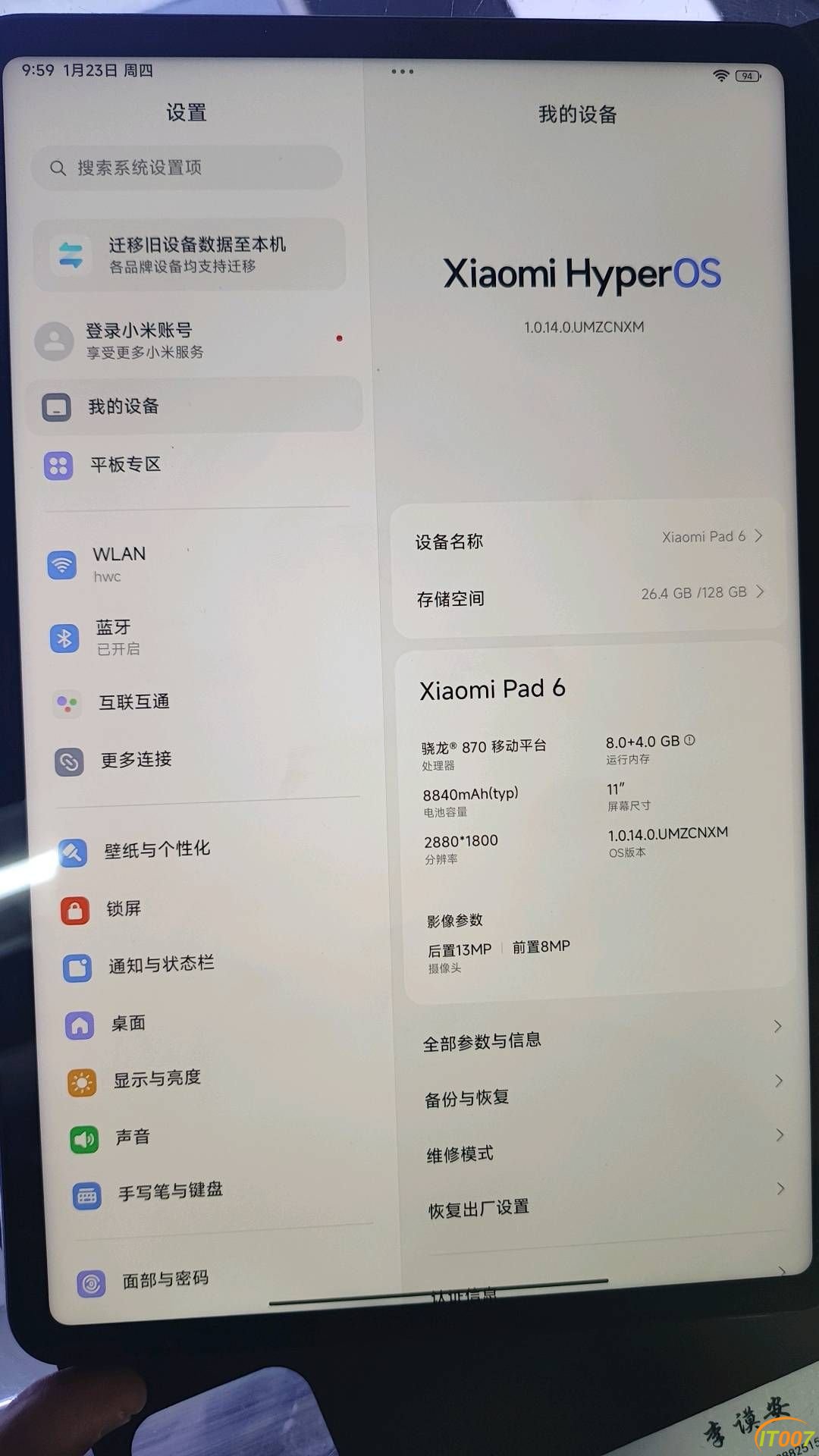Screen dimensions: 819x1456
Task: Open Xiaomi account login row
Action: [x=190, y=340]
